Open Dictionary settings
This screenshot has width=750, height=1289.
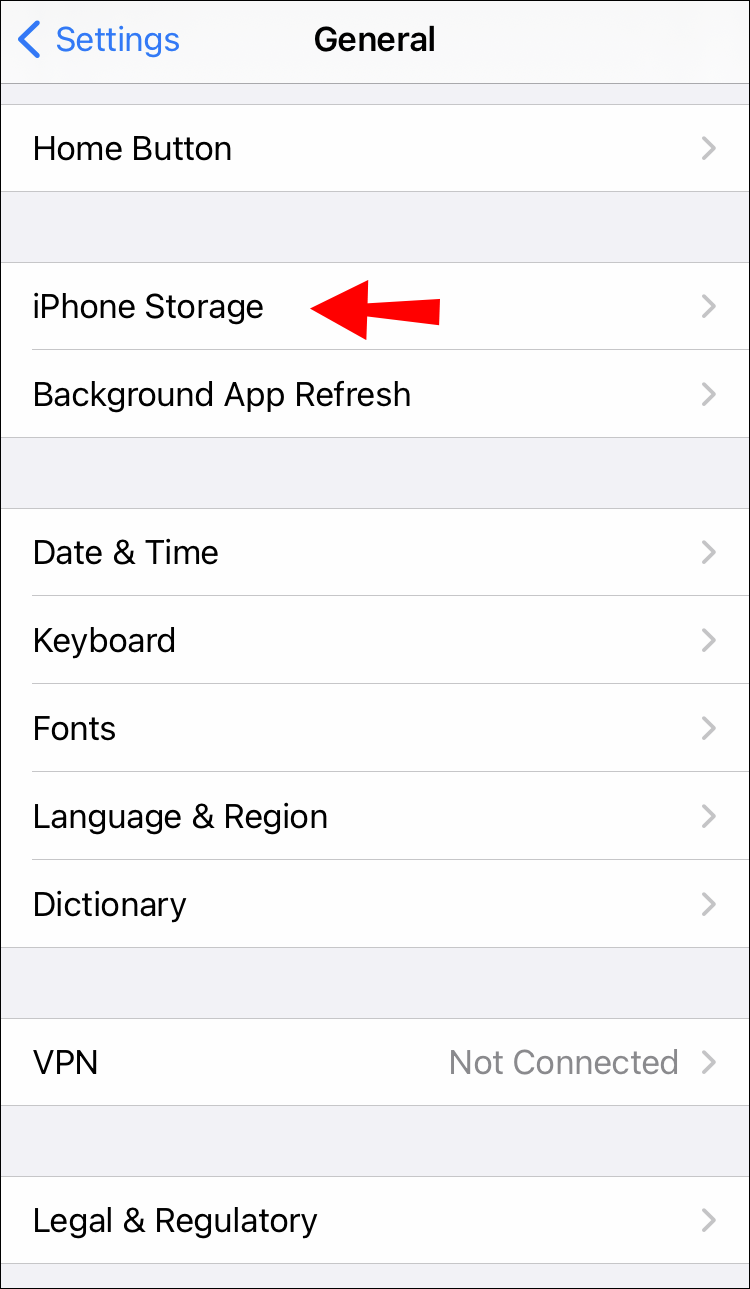(375, 904)
